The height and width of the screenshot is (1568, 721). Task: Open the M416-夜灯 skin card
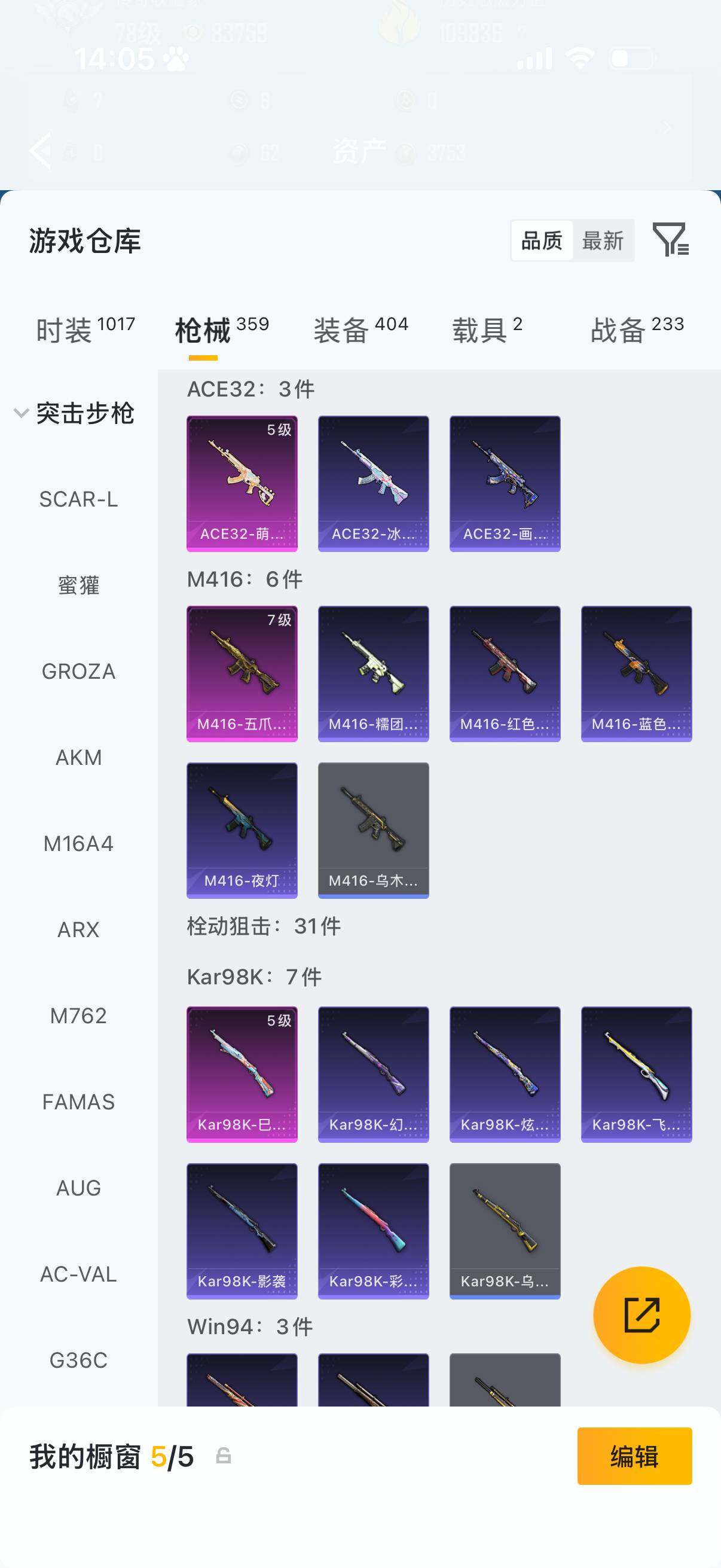tap(242, 830)
